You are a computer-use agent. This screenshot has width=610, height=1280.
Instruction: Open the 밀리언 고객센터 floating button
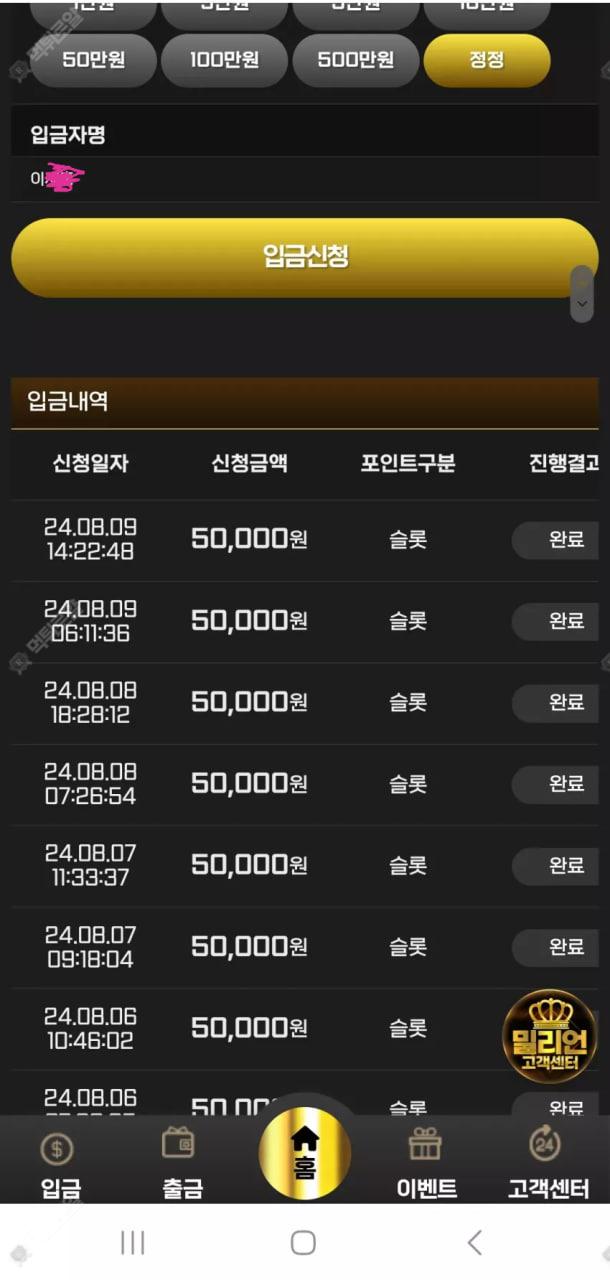[549, 1037]
